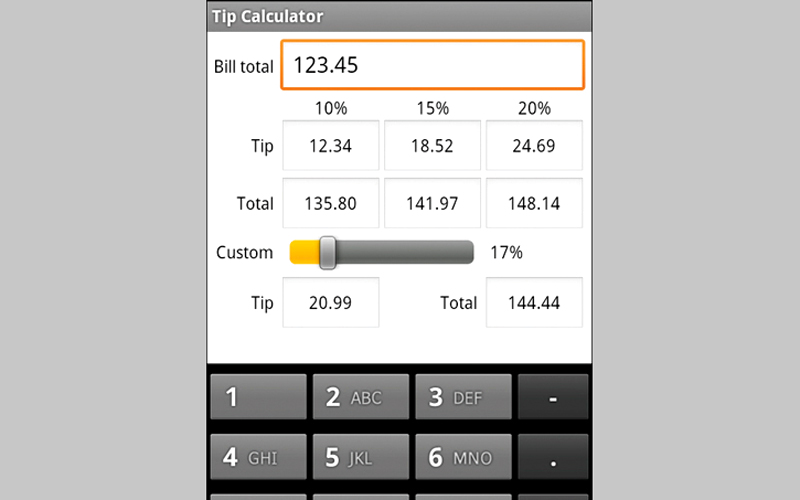Hit the 2 ABC key
Viewport: 800px width, 500px height.
click(361, 397)
